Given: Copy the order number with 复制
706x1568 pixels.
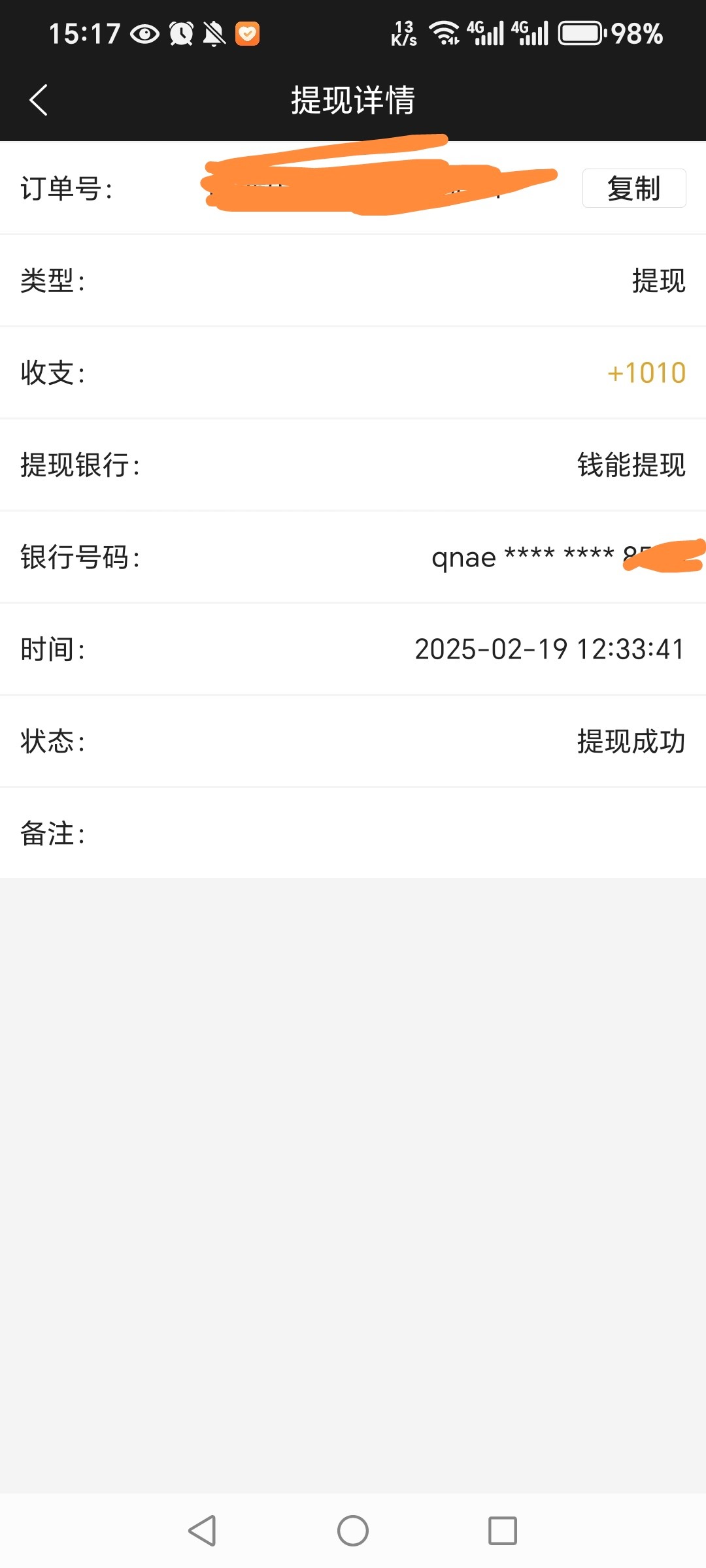Looking at the screenshot, I should (633, 188).
